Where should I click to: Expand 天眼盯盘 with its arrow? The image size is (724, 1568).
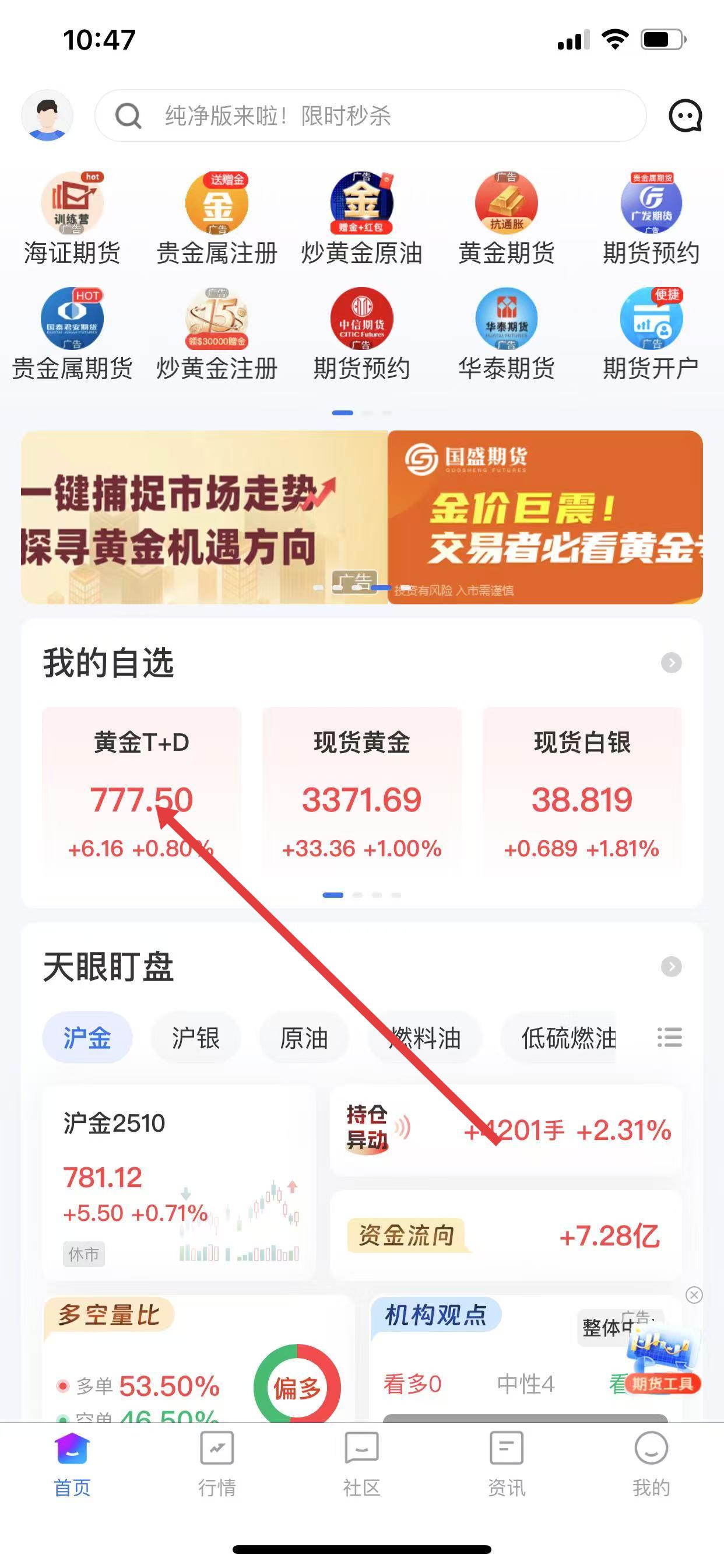coord(671,966)
